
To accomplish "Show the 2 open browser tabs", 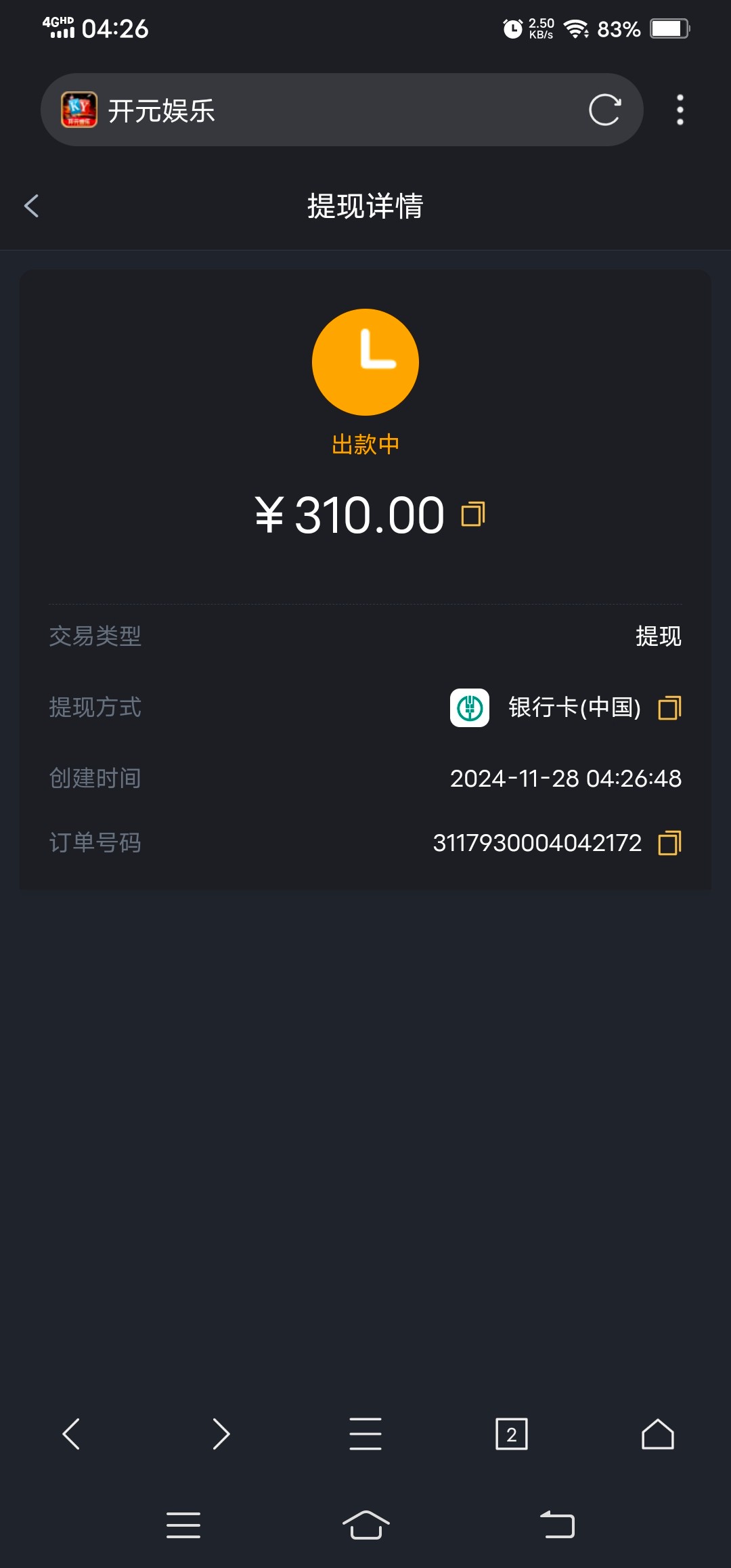I will [x=512, y=1434].
